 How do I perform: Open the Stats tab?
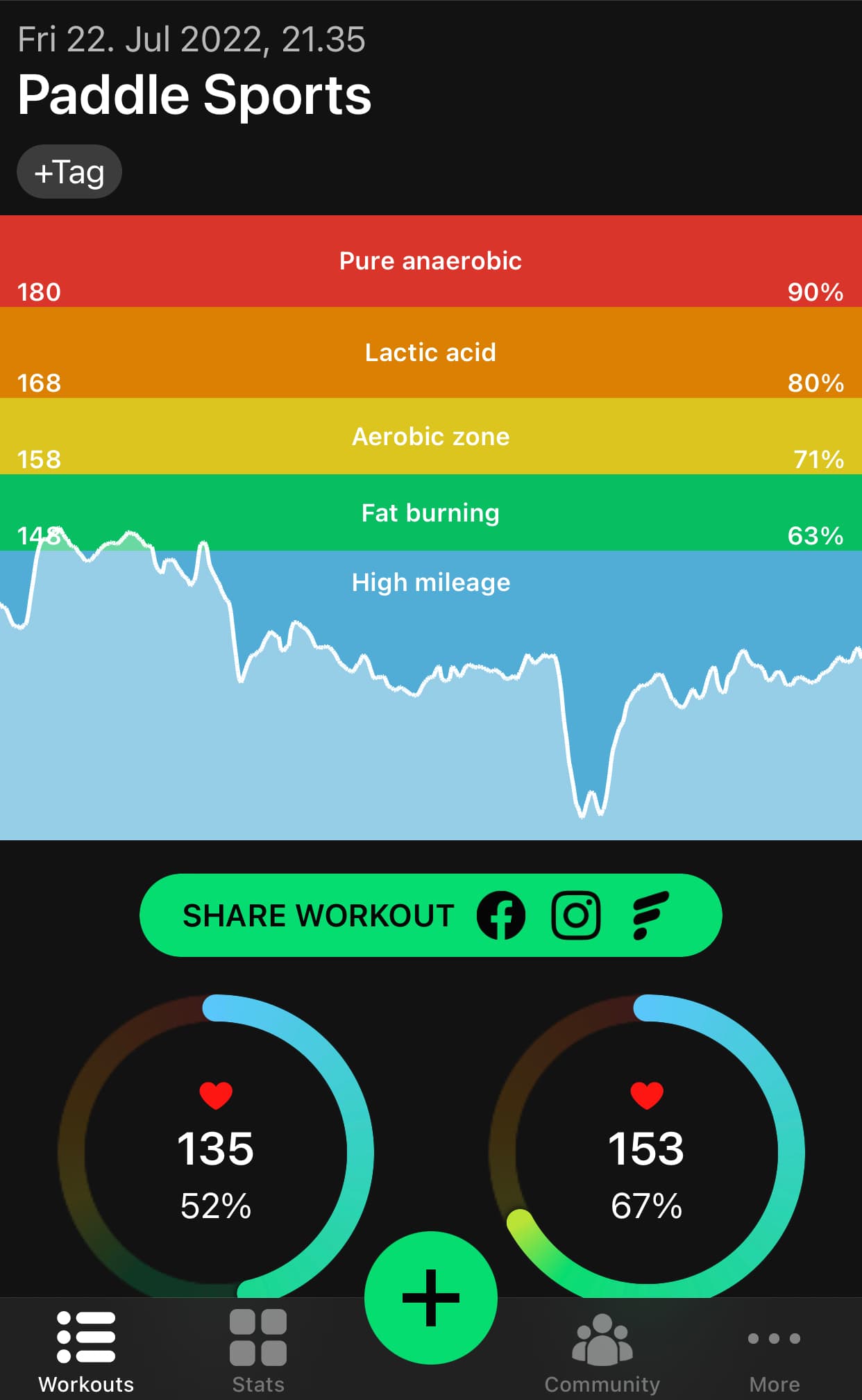tap(258, 1351)
